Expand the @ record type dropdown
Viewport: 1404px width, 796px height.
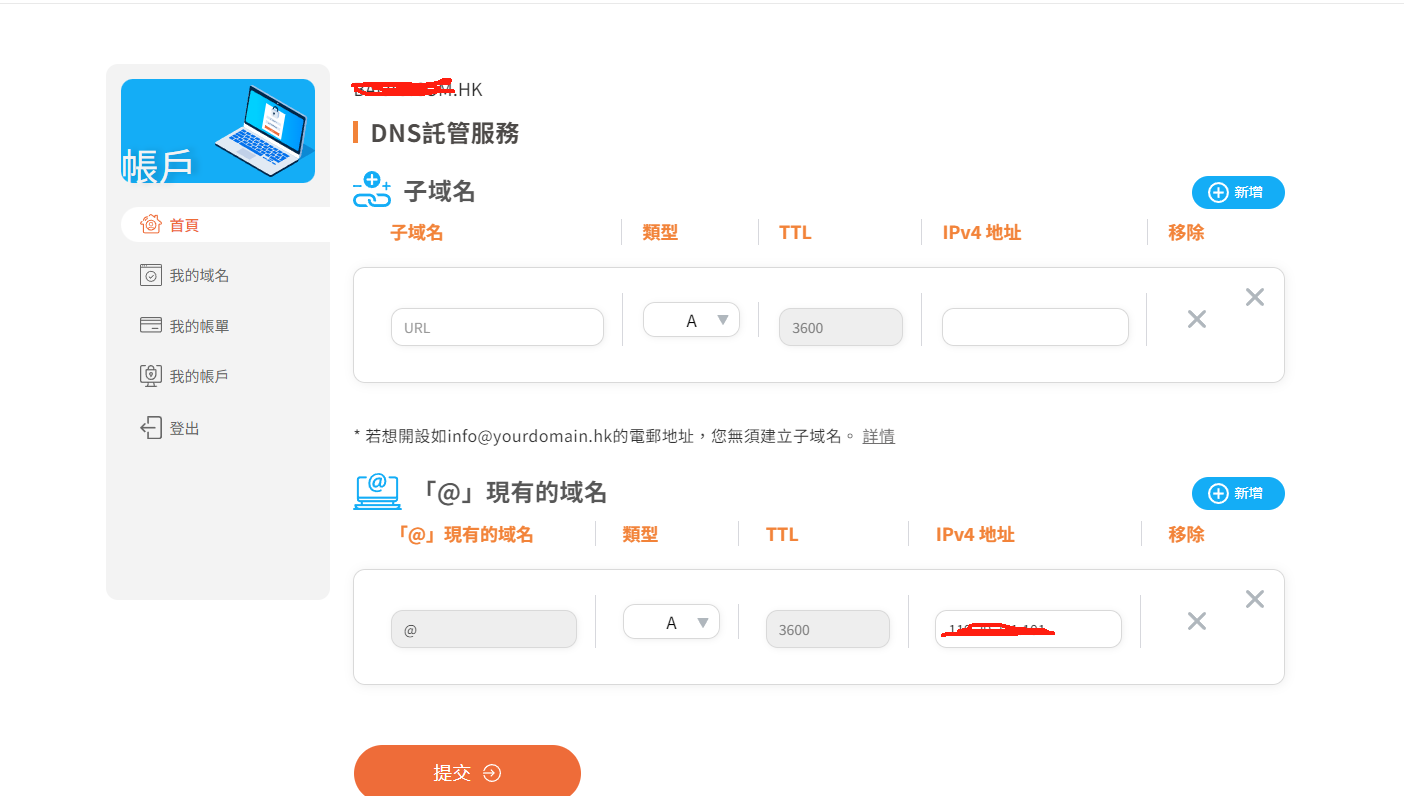point(671,623)
